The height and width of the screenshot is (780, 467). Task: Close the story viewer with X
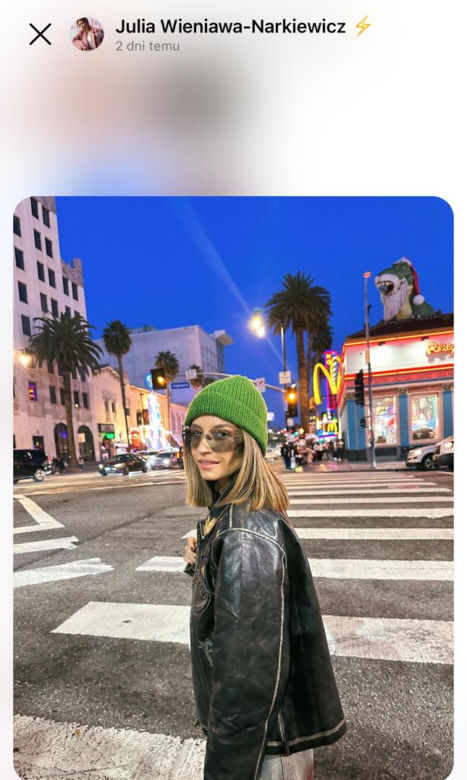pos(40,34)
